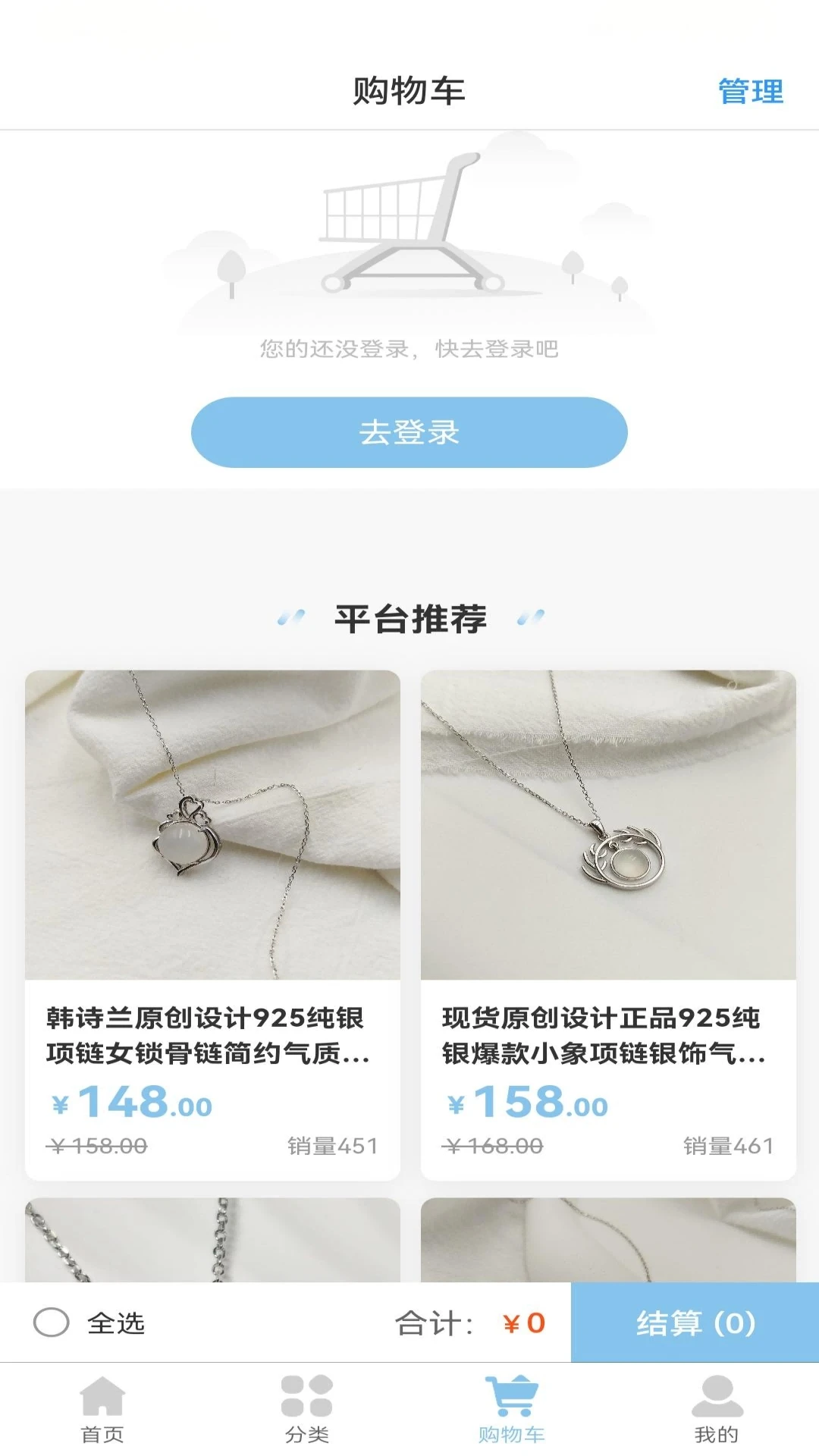The width and height of the screenshot is (819, 1456).
Task: Open 管理 to manage cart items
Action: [752, 93]
